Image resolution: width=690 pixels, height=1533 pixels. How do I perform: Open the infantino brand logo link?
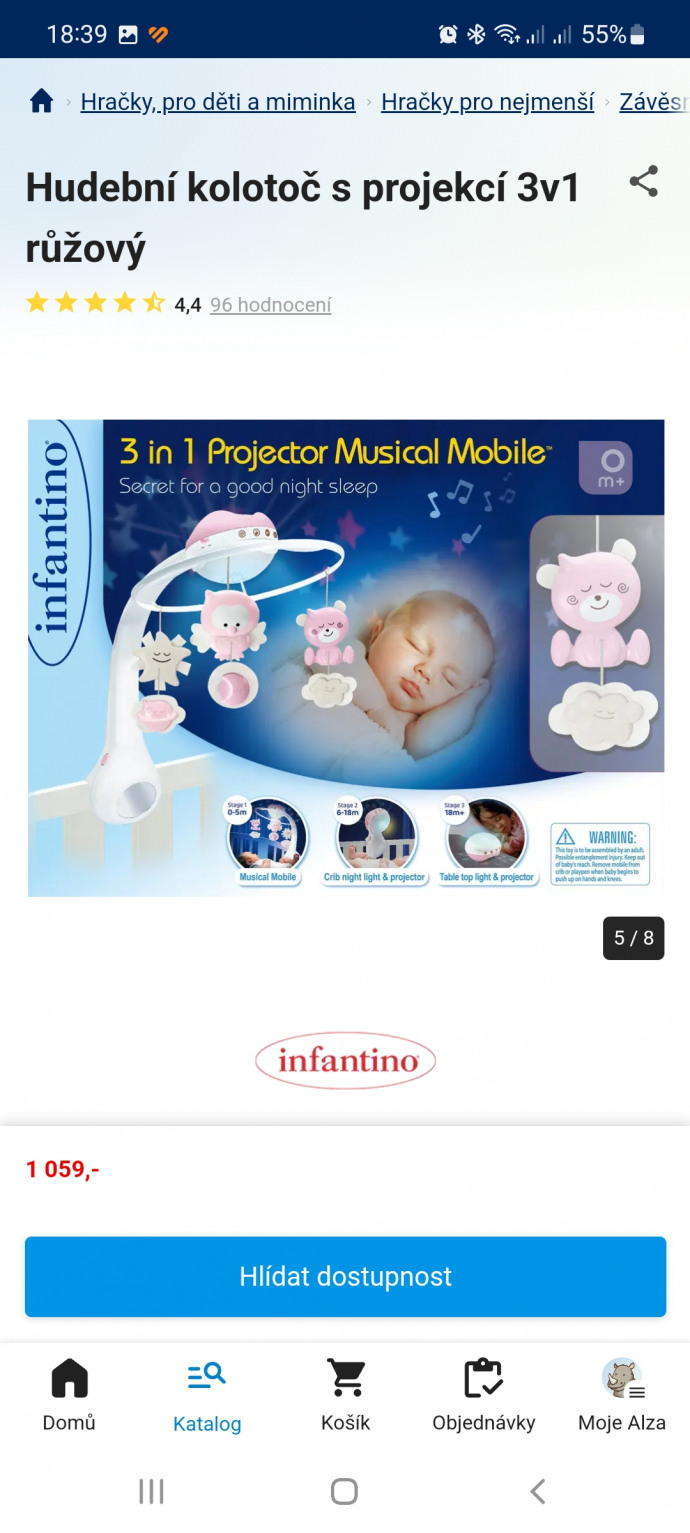click(x=345, y=1060)
